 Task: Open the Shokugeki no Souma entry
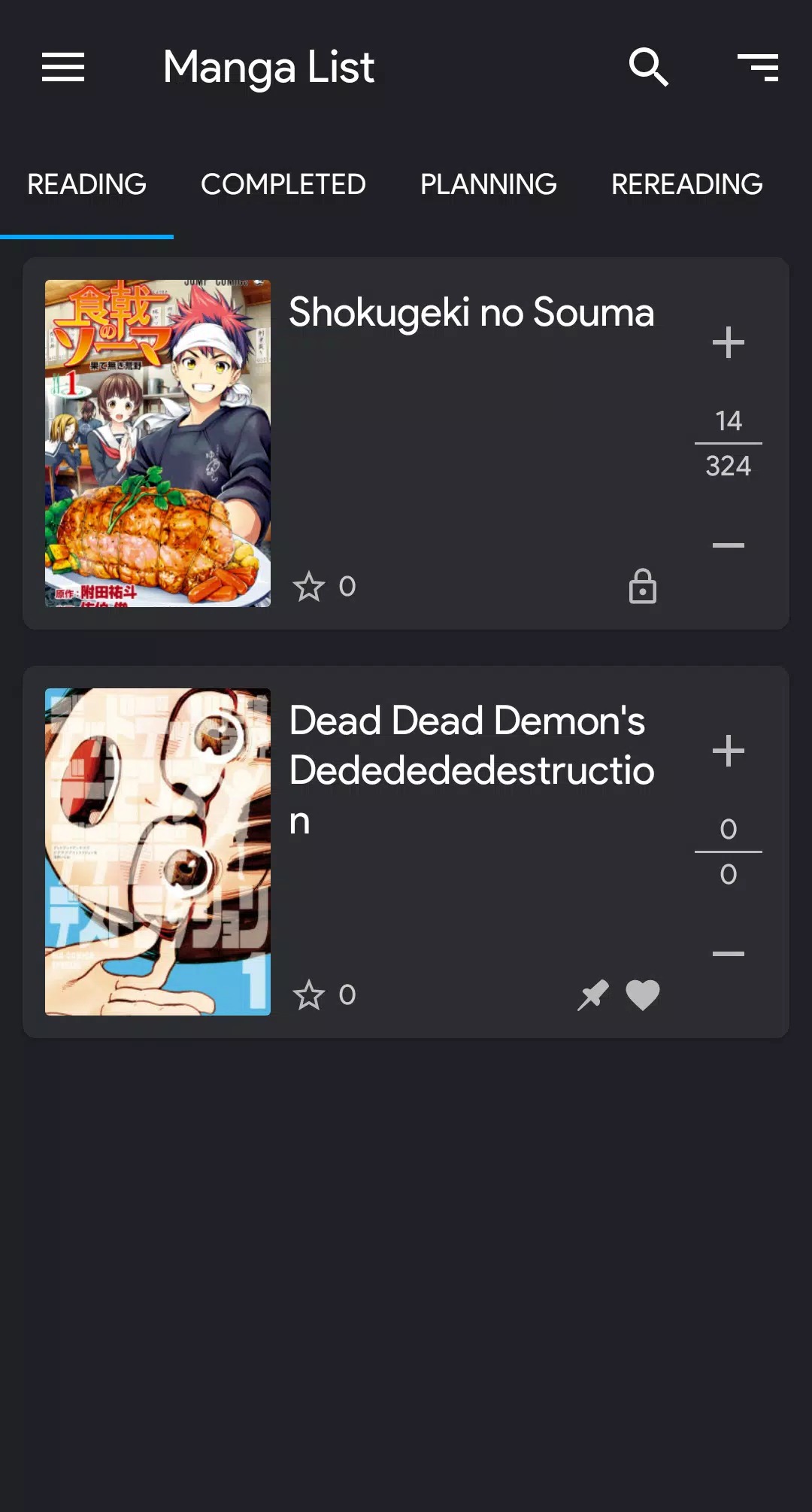[x=471, y=313]
